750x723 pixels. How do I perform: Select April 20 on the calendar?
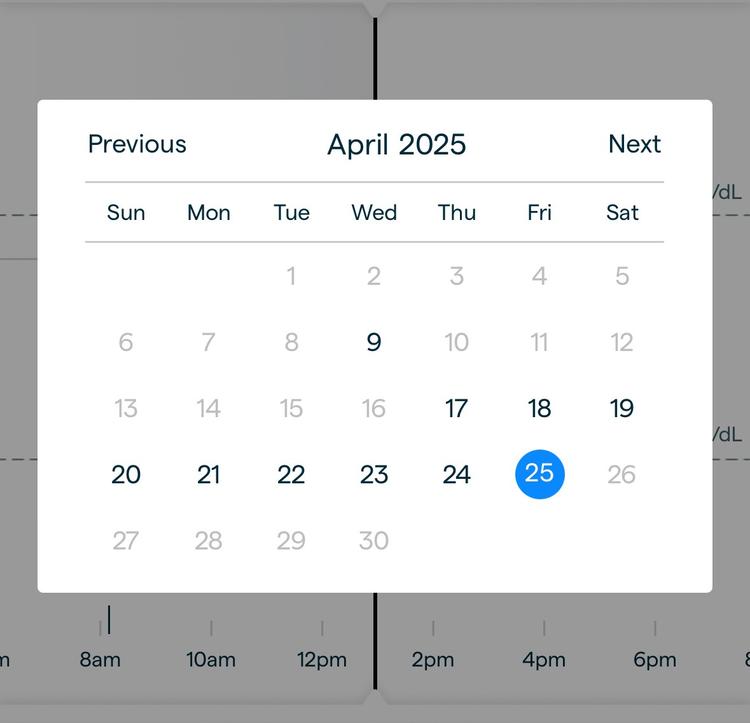point(126,474)
